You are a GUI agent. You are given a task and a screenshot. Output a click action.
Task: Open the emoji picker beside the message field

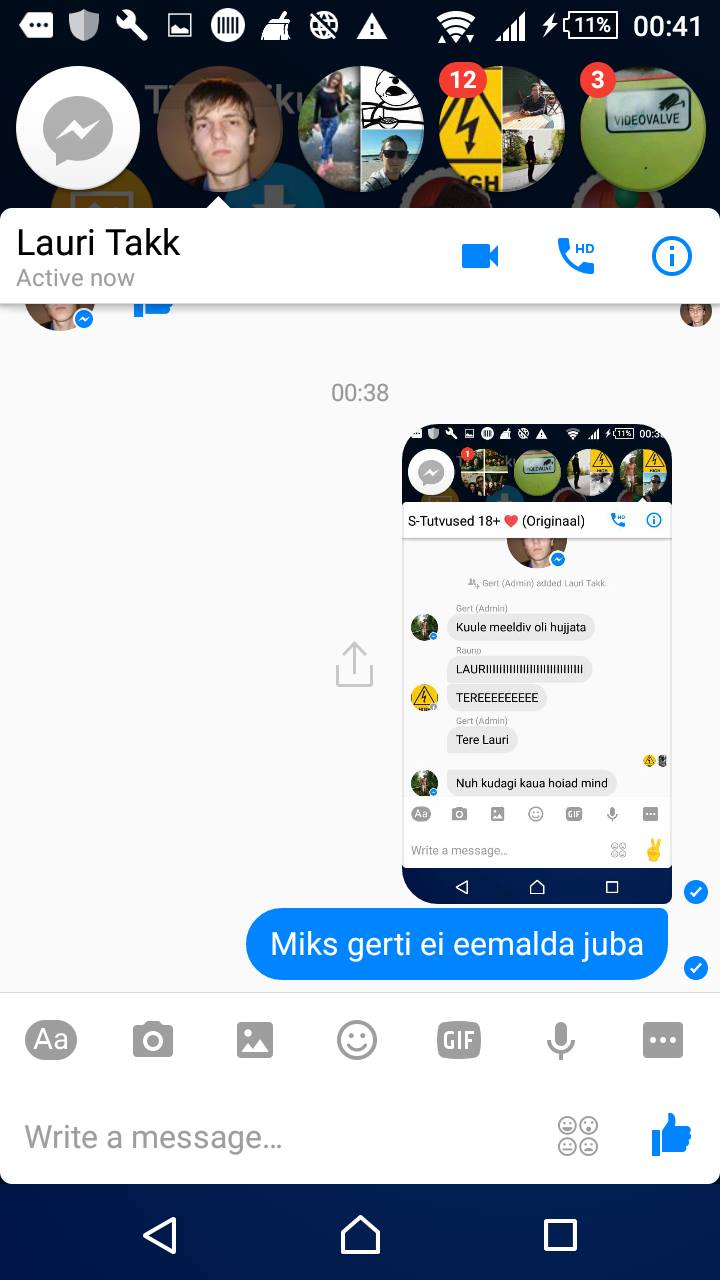[x=578, y=1136]
